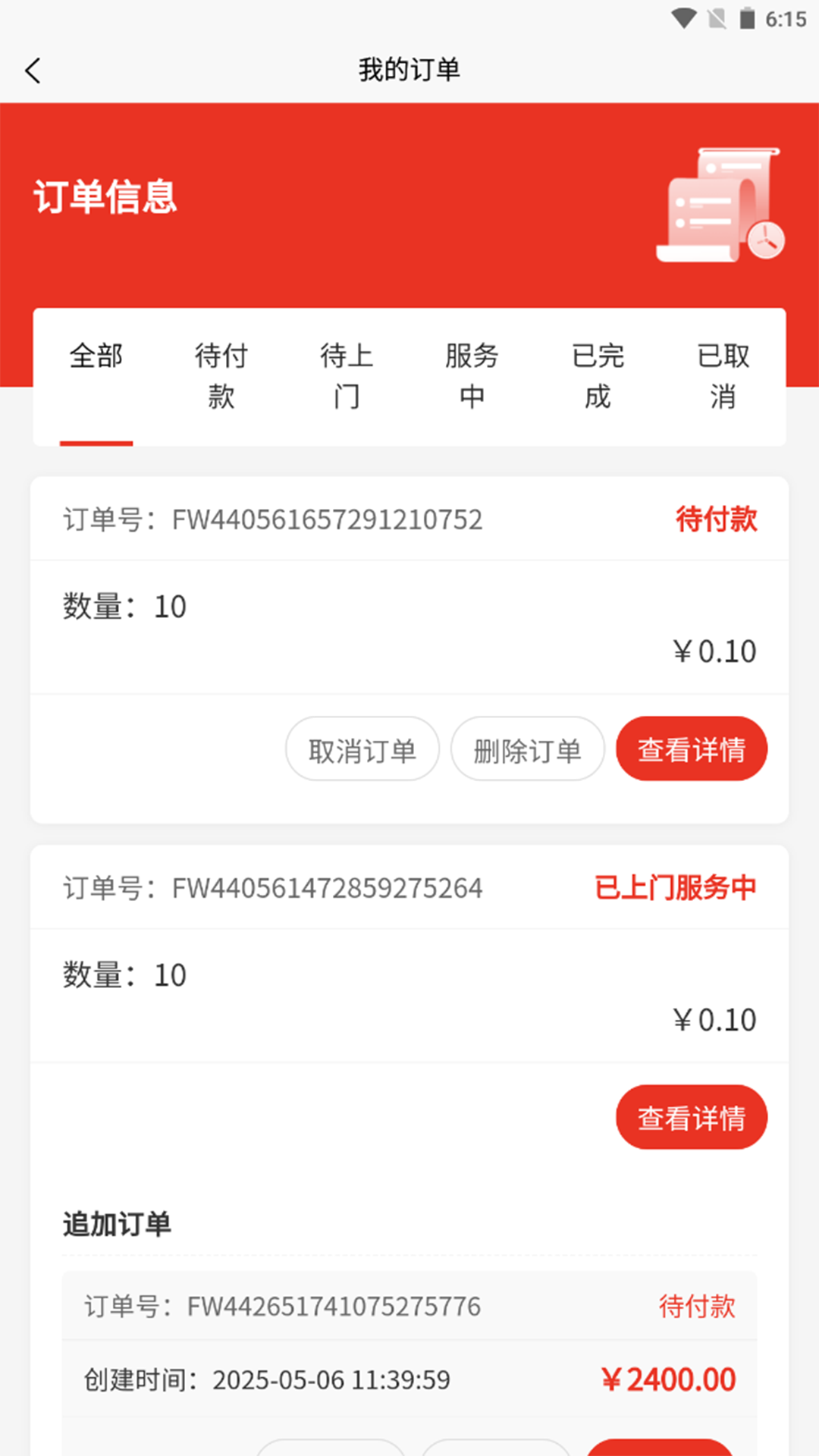This screenshot has width=819, height=1456.
Task: Click the 已上门服务中 status label
Action: (x=675, y=886)
